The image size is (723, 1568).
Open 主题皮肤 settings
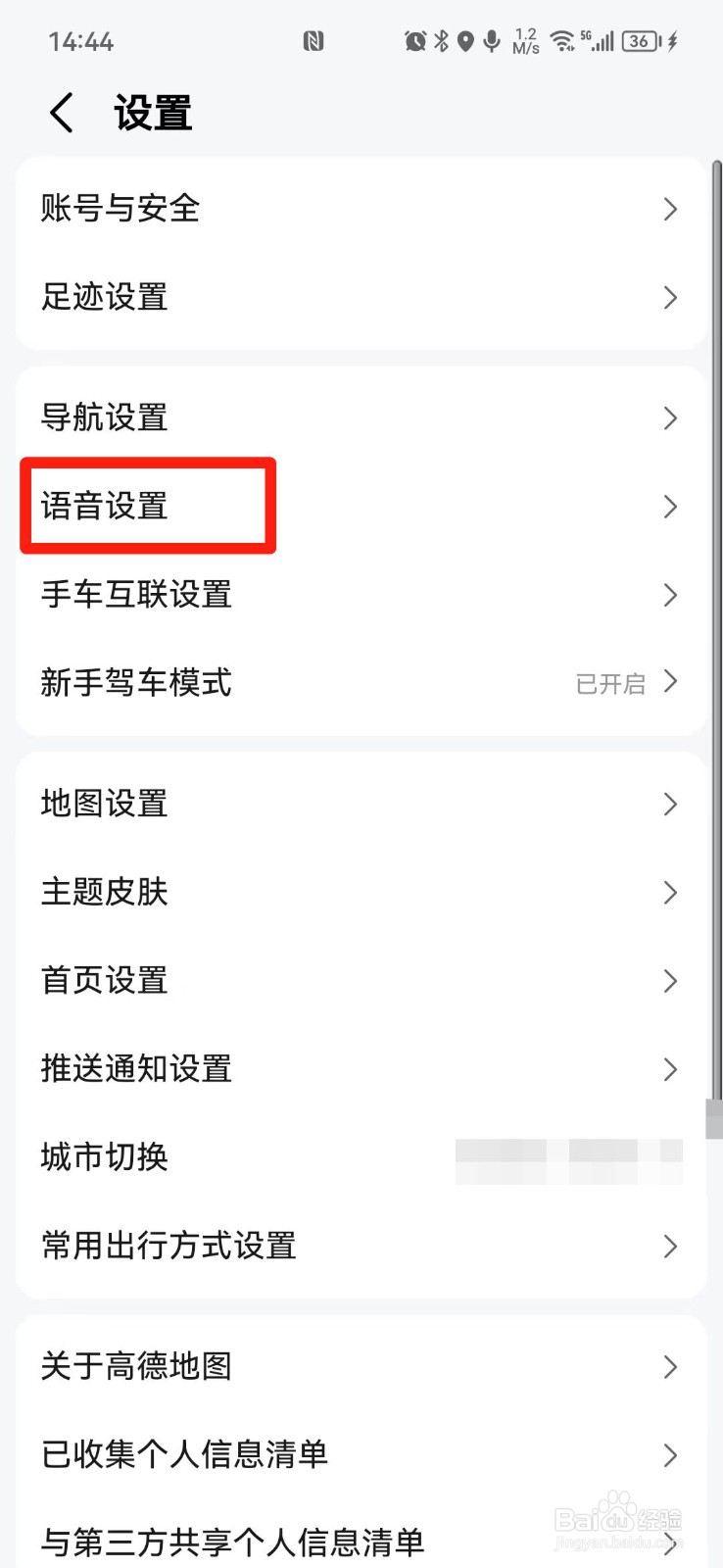click(103, 893)
